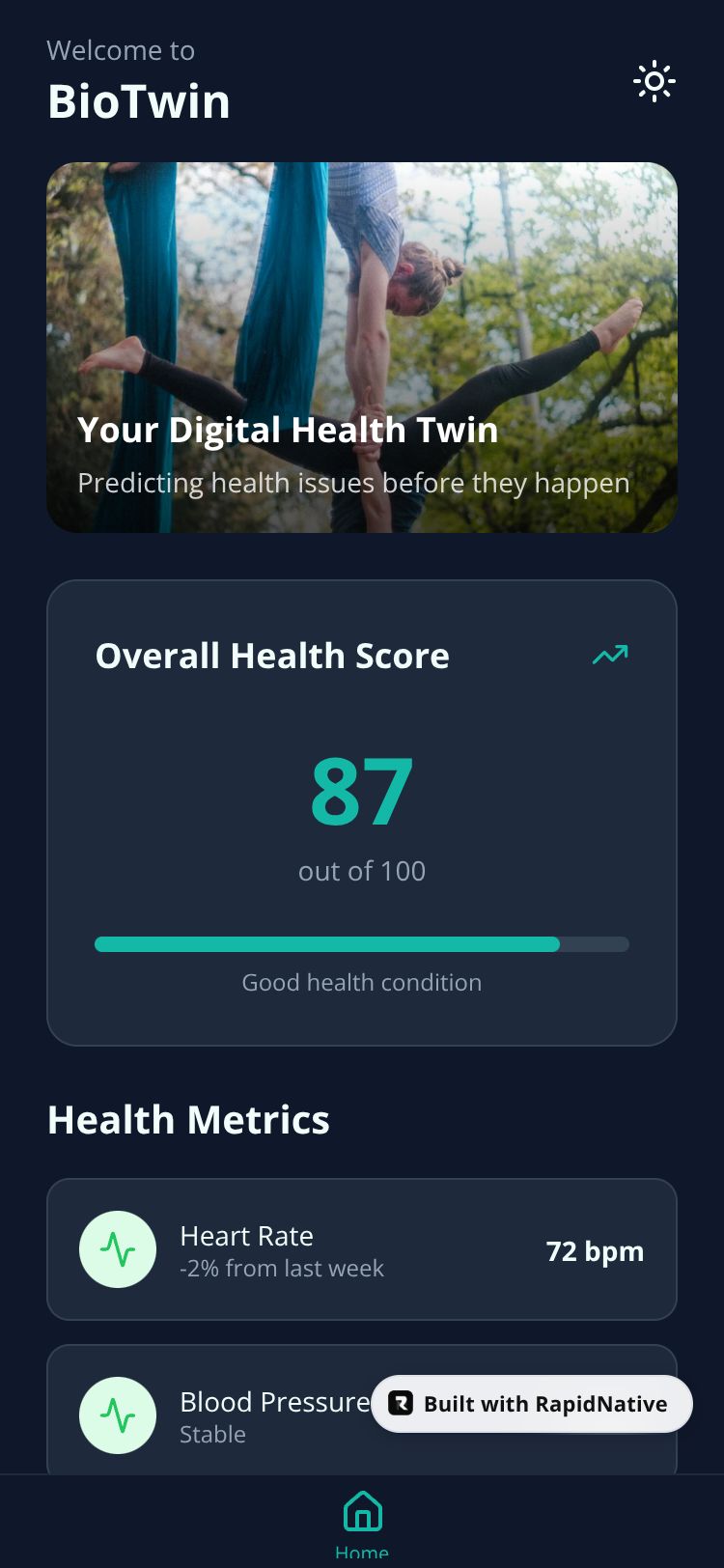Switch to the Home tab

pyautogui.click(x=362, y=1520)
